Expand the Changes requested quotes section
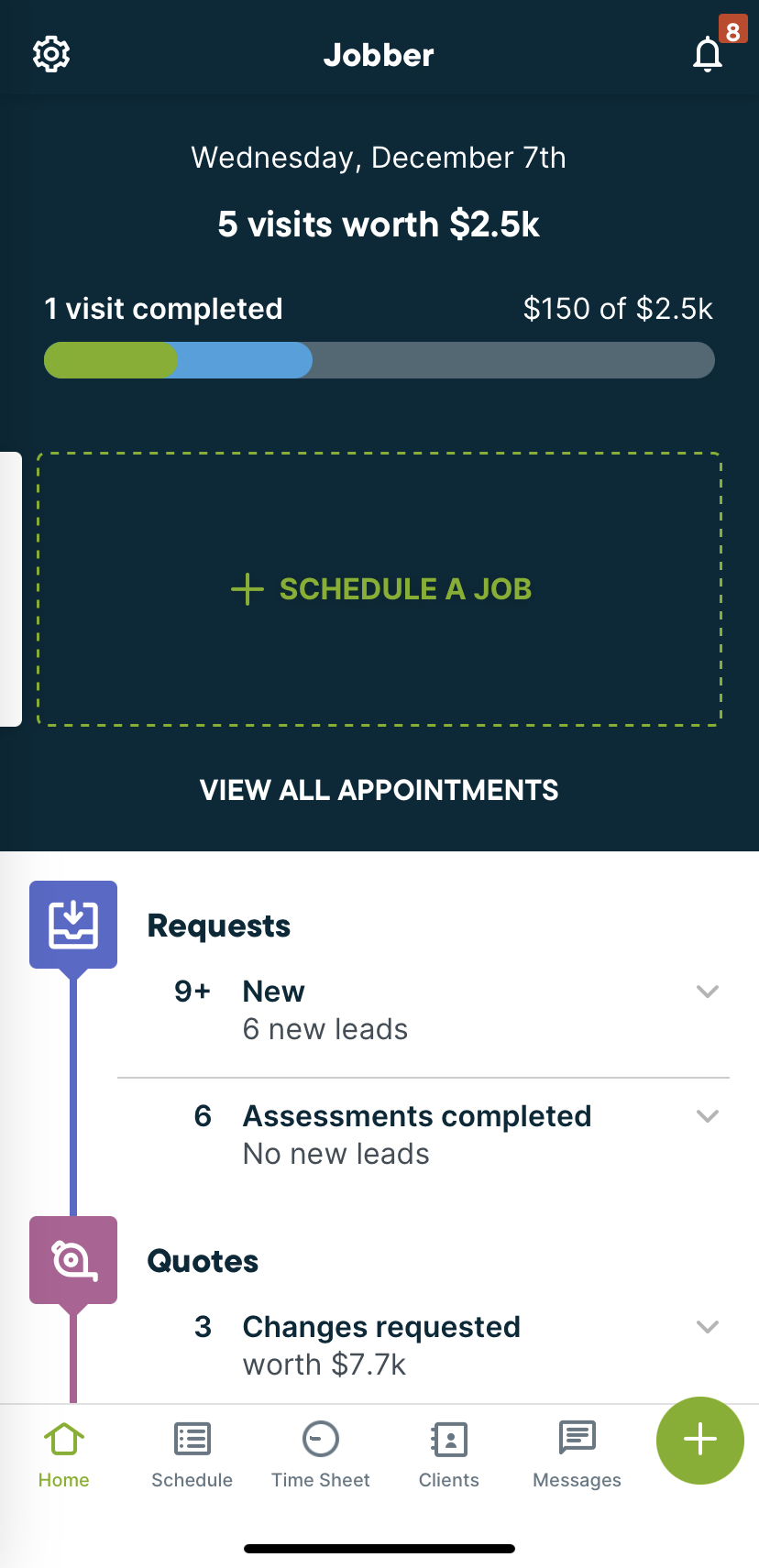This screenshot has height=1568, width=759. pos(707,1326)
